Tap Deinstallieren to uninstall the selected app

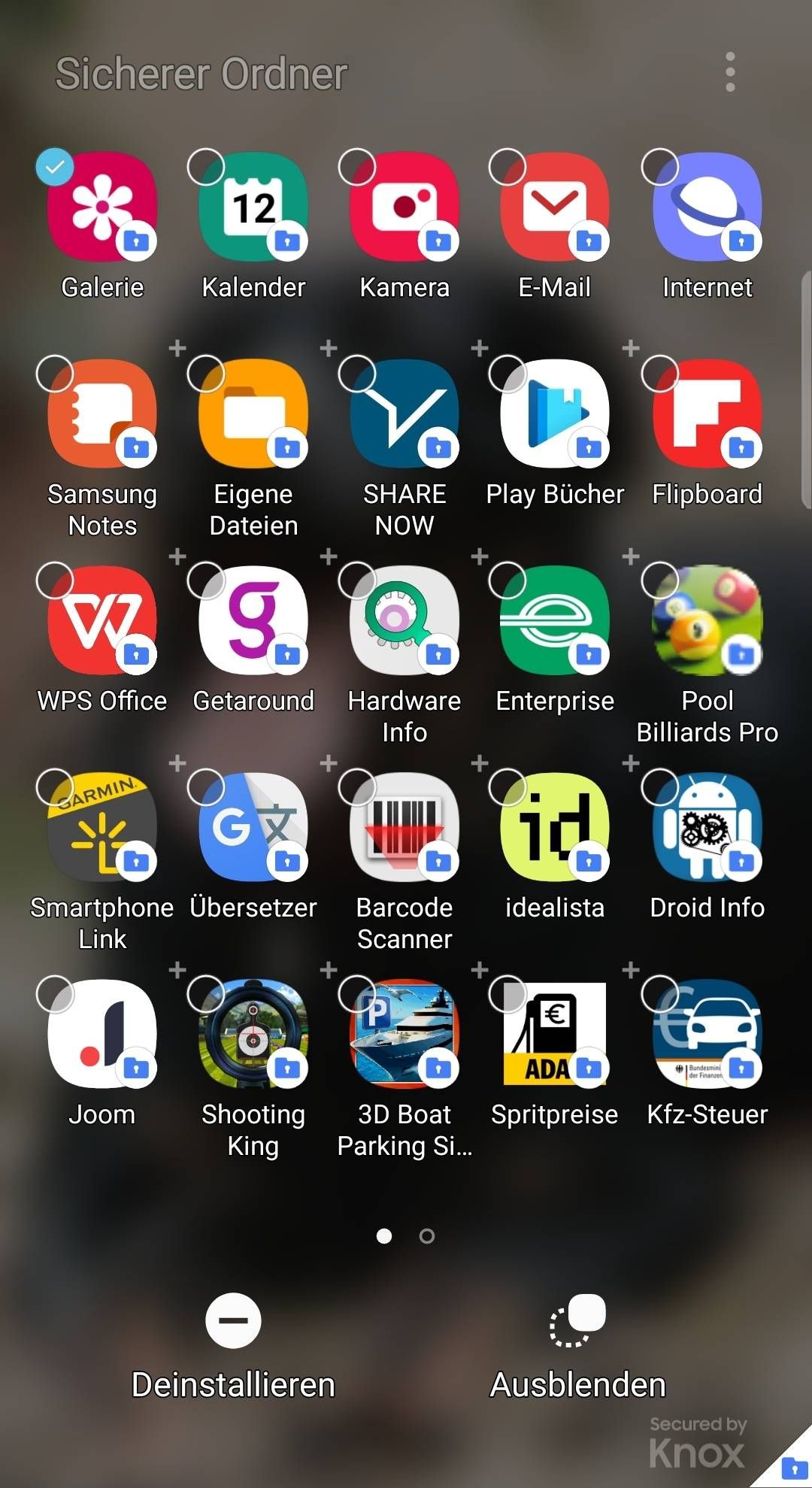(233, 1346)
